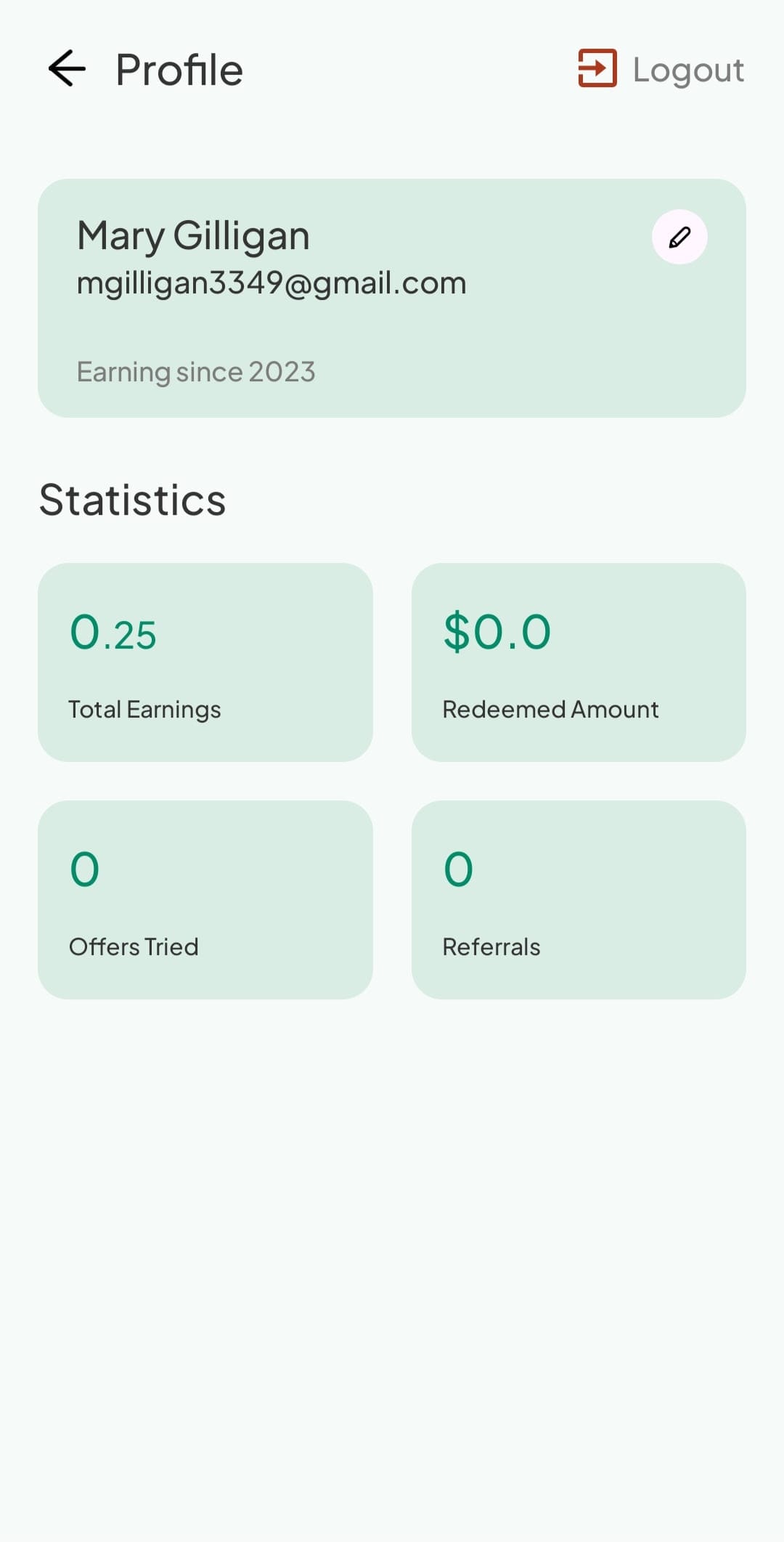Go back from the Profile screen
This screenshot has width=784, height=1542.
[67, 69]
